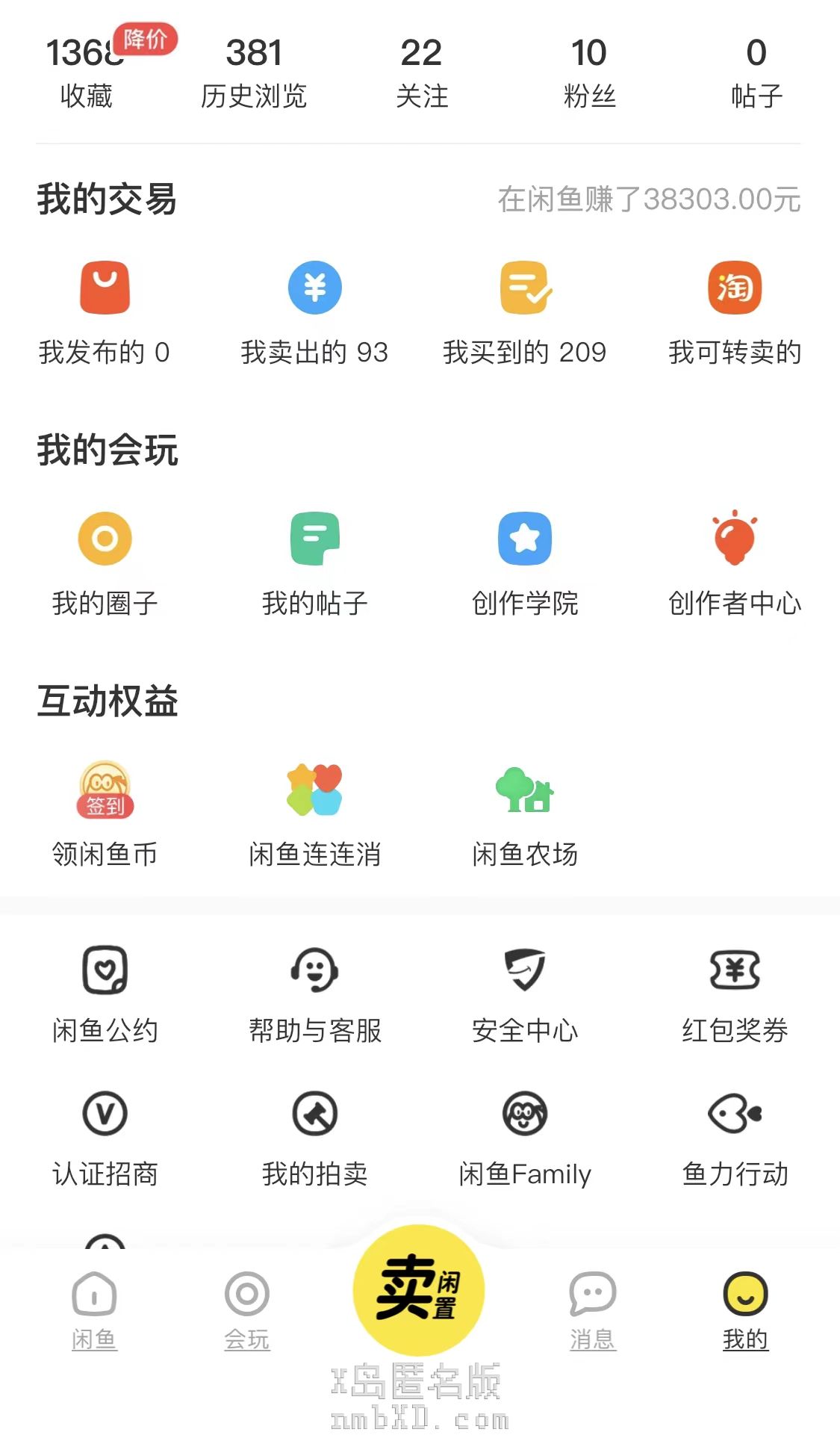The image size is (840, 1435).
Task: Open 粉丝 followers list
Action: 589,72
